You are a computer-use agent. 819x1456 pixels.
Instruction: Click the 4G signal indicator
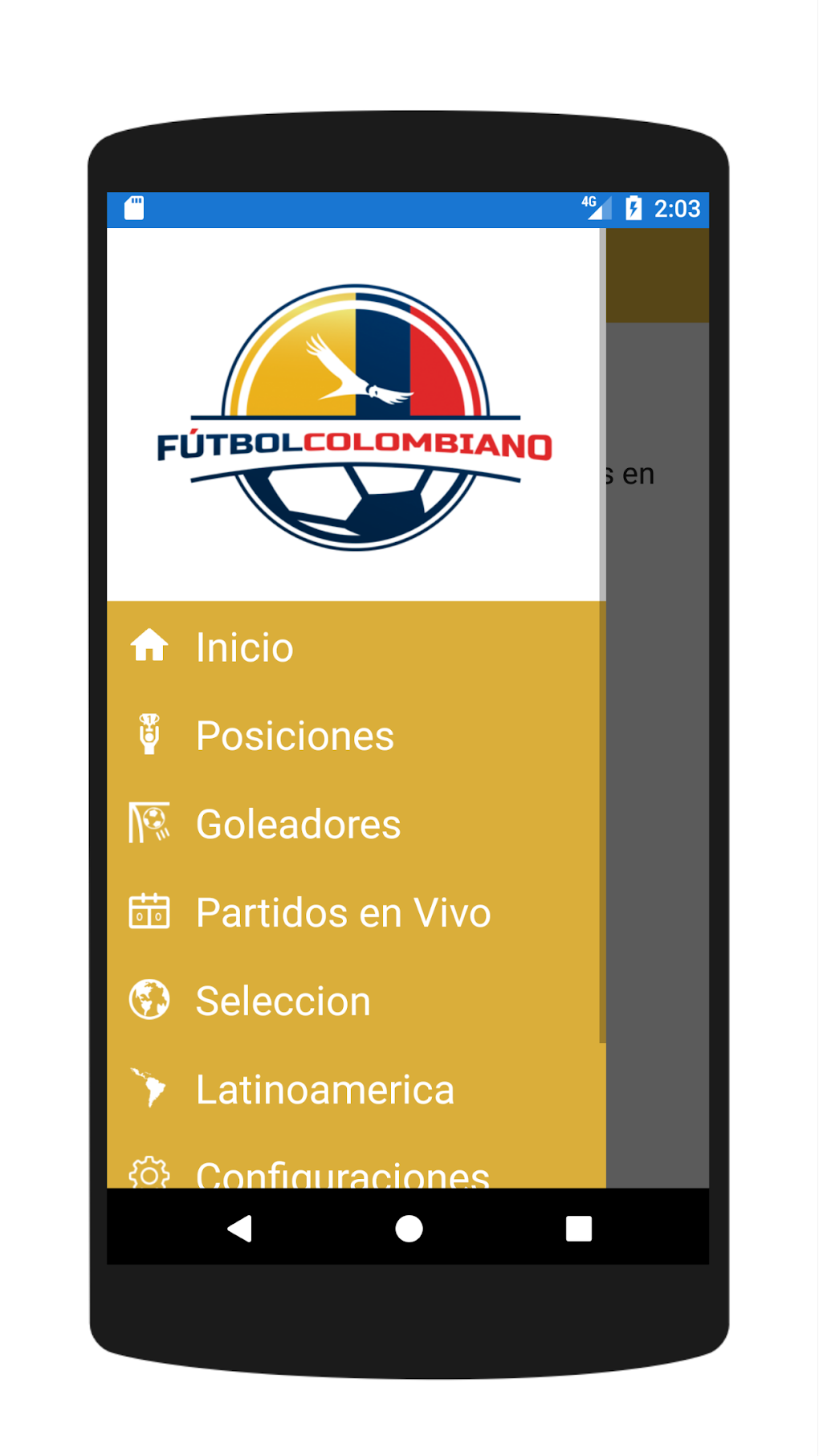tap(594, 207)
